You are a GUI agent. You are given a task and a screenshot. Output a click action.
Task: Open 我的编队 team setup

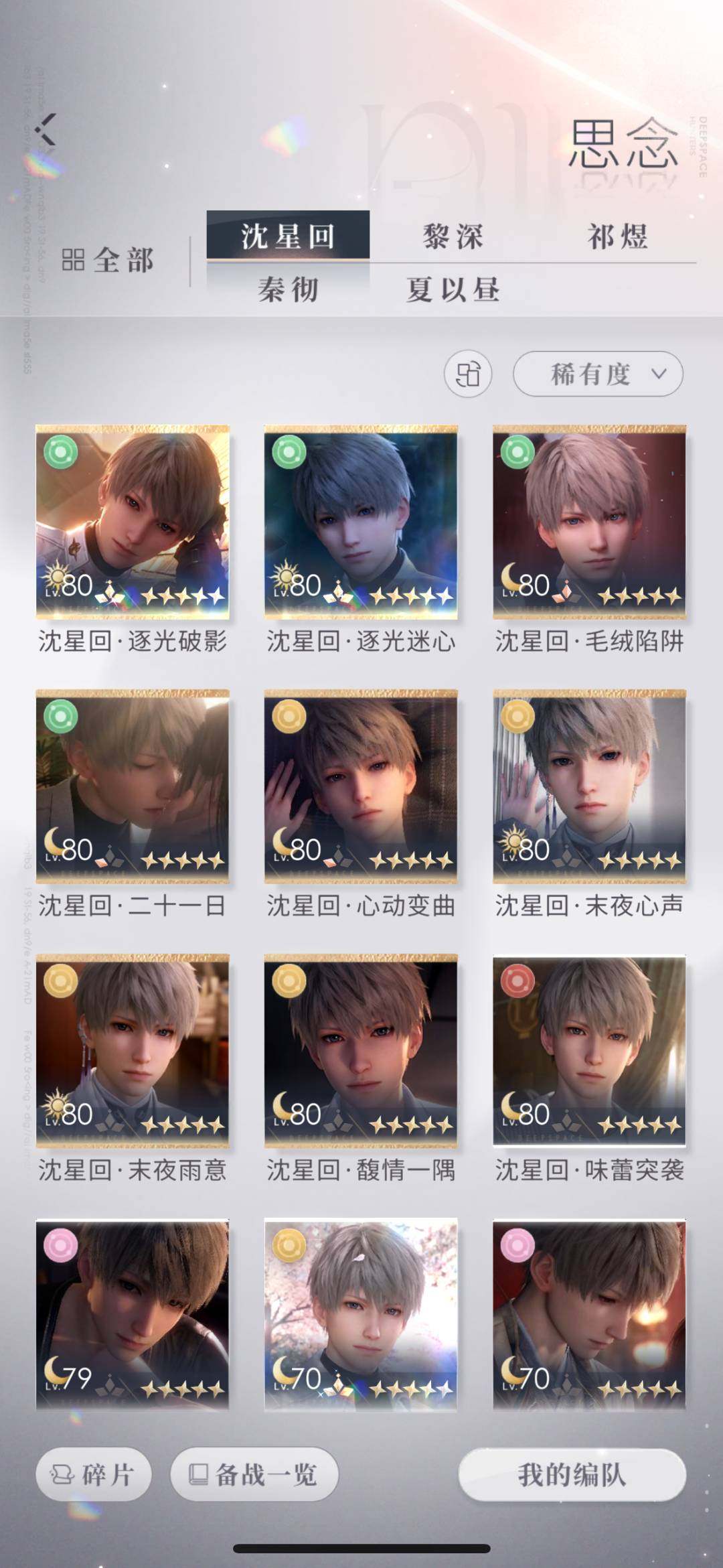click(572, 1474)
